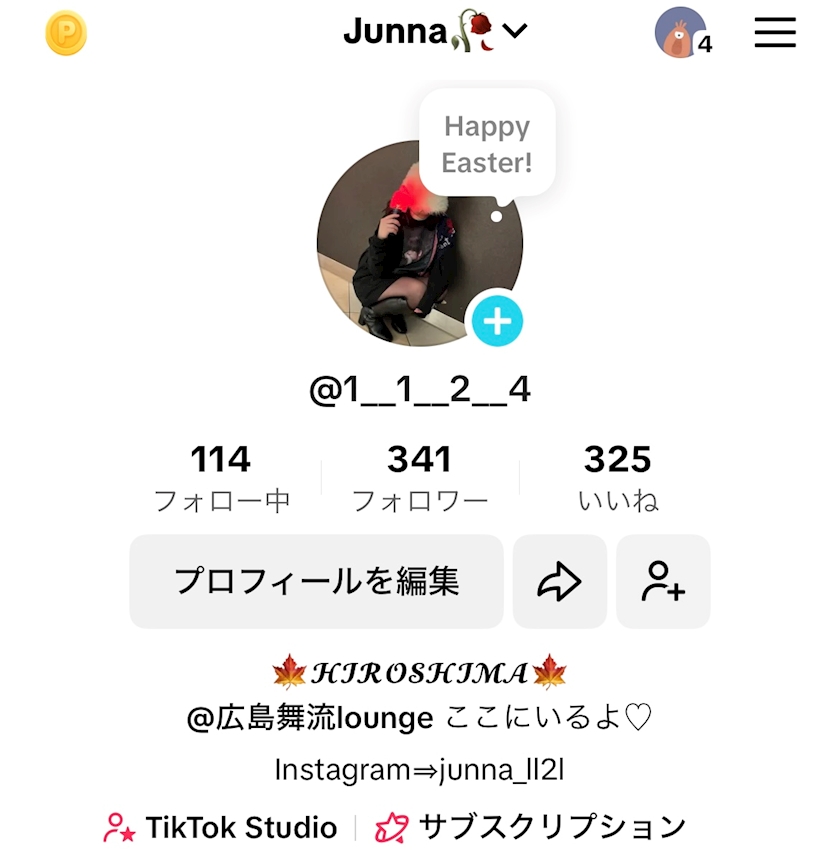View the 114 following list
The height and width of the screenshot is (866, 840).
point(221,477)
